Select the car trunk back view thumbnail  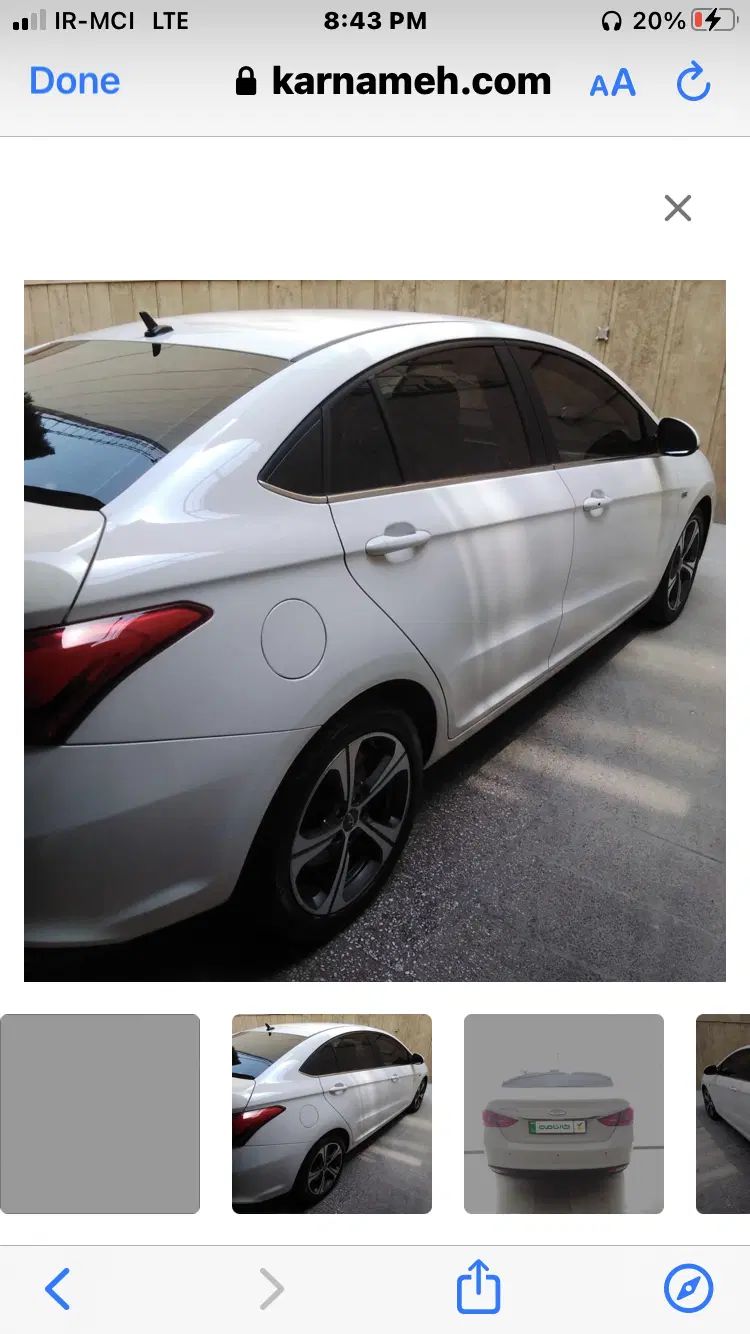tap(564, 1114)
